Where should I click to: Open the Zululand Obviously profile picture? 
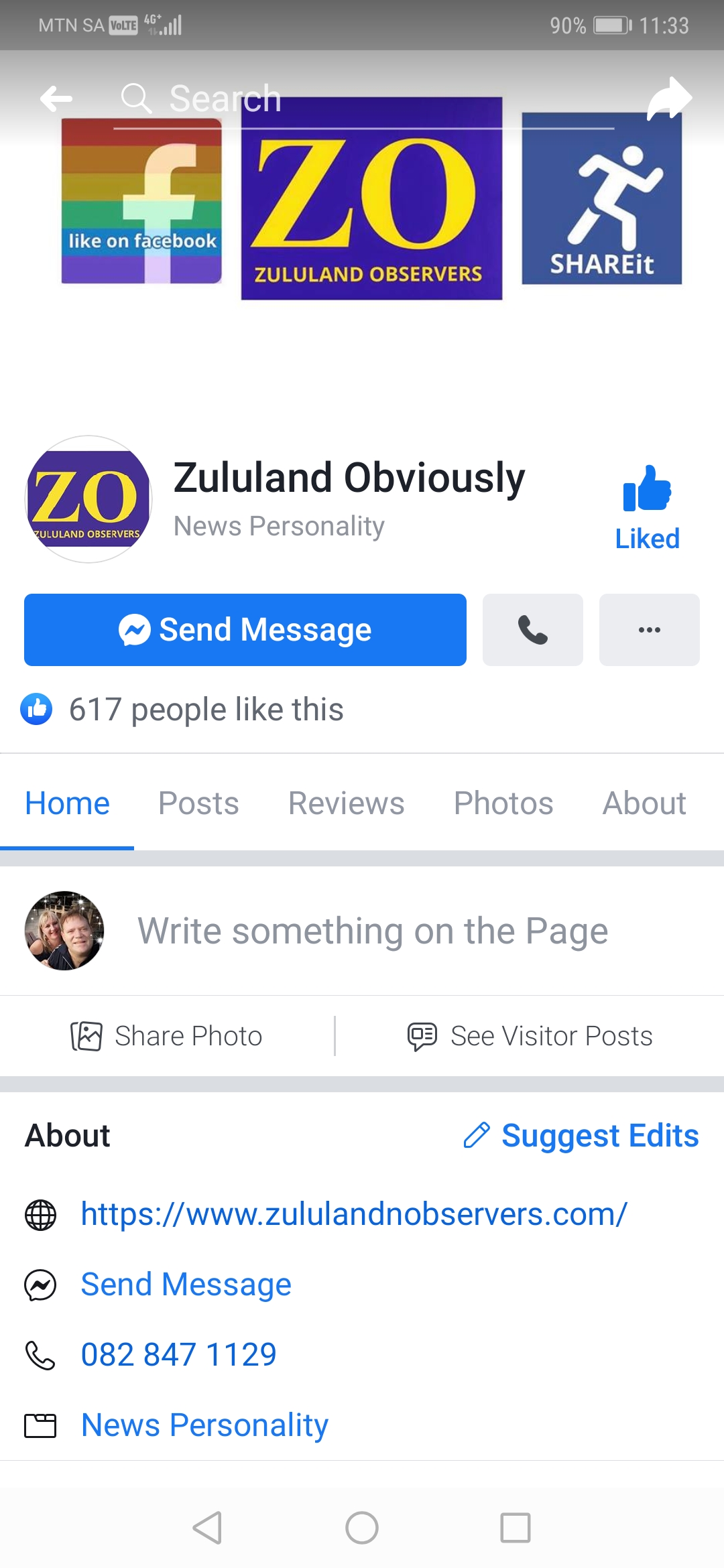(88, 499)
